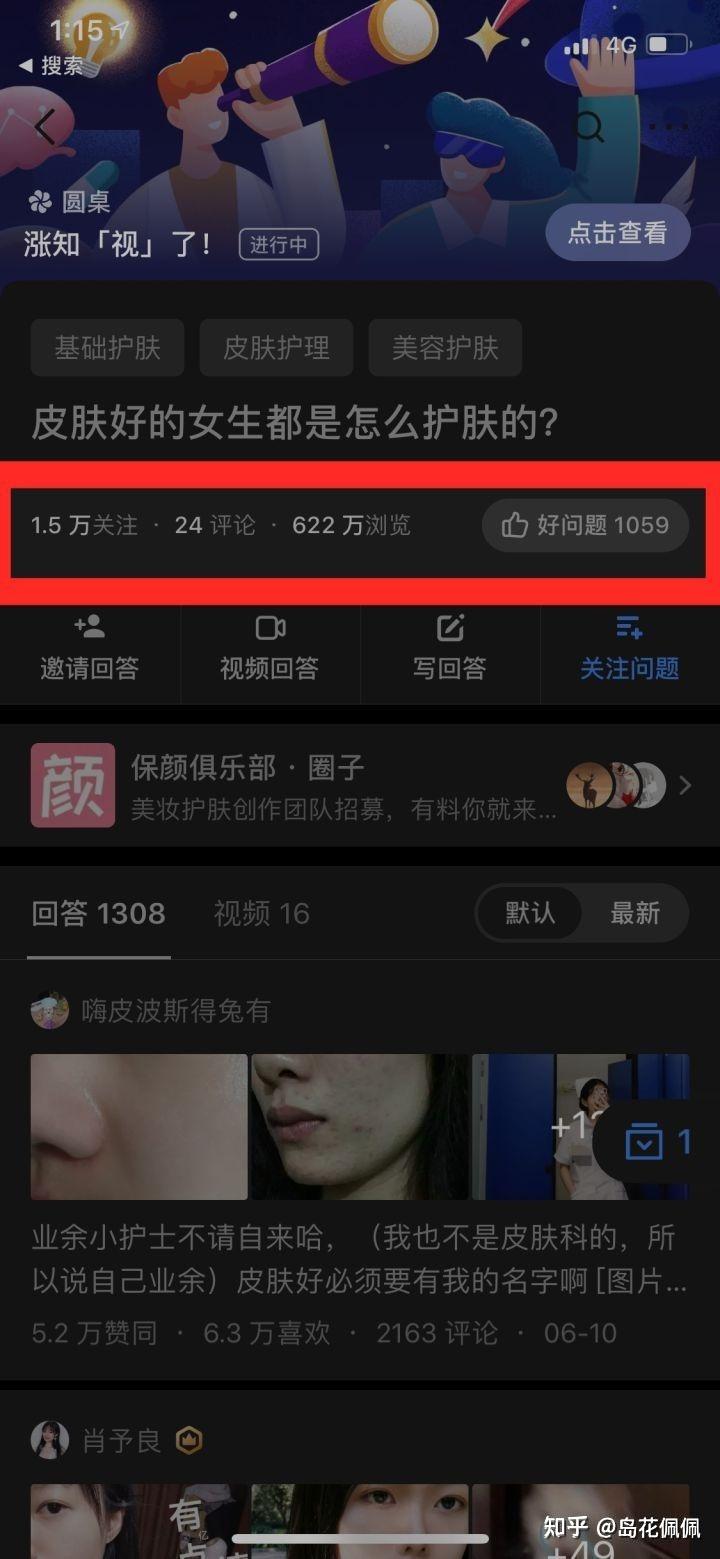Open the three-dot overflow menu
The height and width of the screenshot is (1559, 720).
pyautogui.click(x=668, y=127)
